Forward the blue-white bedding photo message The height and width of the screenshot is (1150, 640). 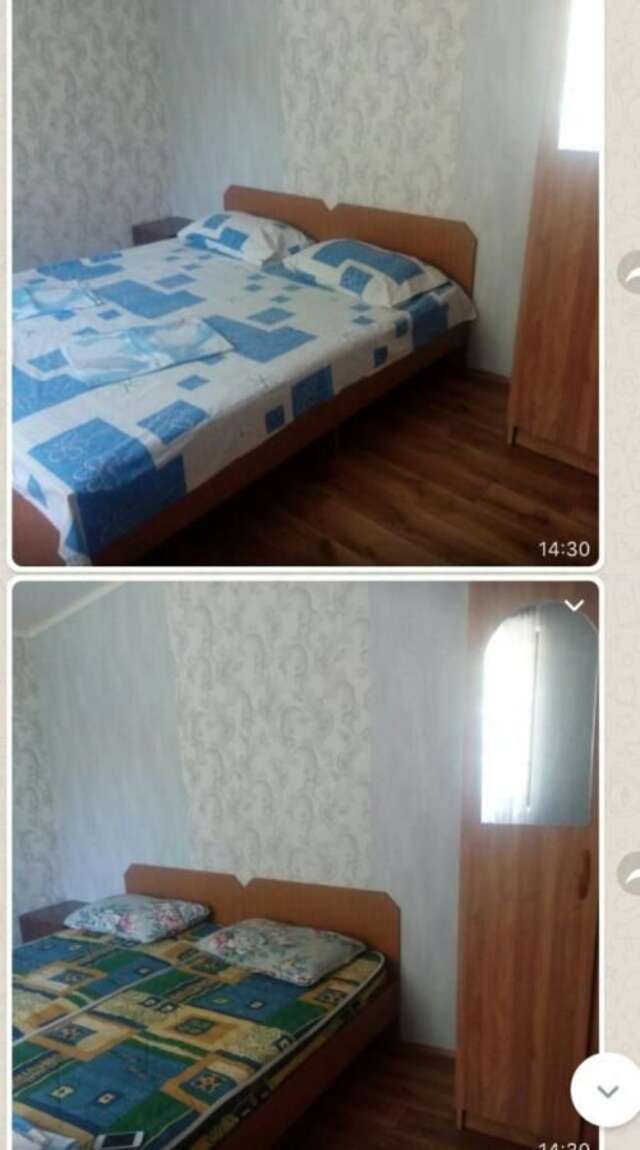tap(630, 271)
